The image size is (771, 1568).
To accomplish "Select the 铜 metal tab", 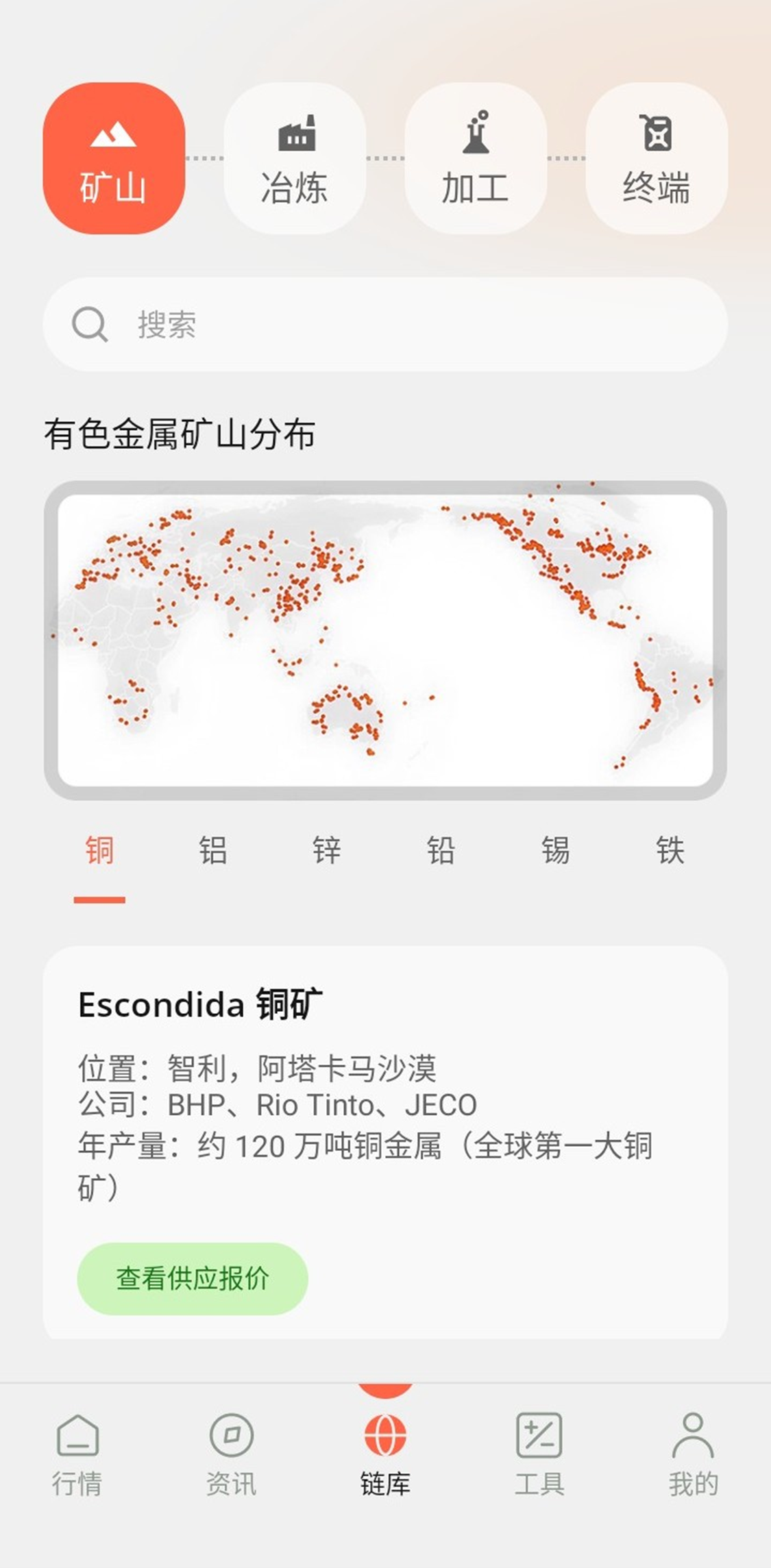I will [x=99, y=851].
